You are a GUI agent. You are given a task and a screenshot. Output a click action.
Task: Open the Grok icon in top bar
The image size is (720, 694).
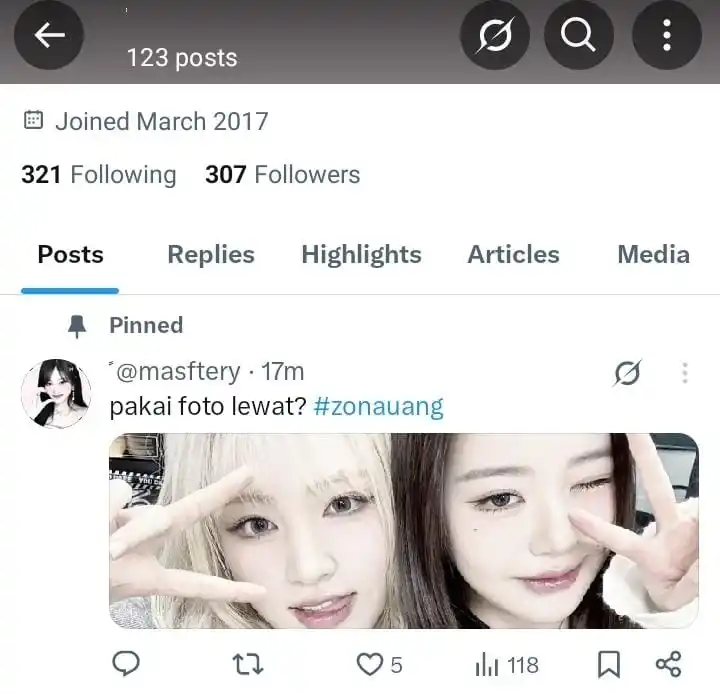click(494, 36)
